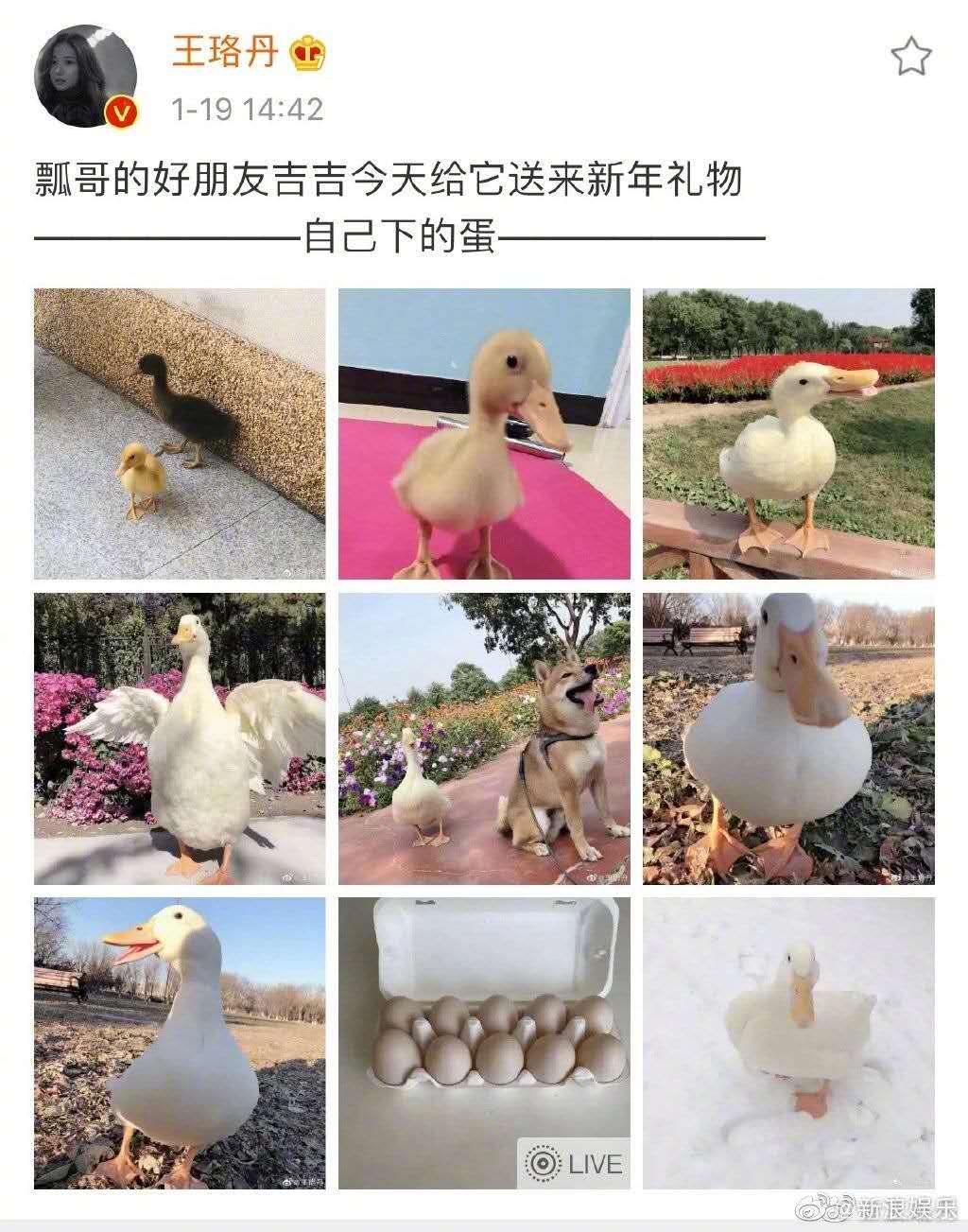This screenshot has height=1232, width=968.
Task: Open the duckling and shadow photo
Action: coord(176,431)
